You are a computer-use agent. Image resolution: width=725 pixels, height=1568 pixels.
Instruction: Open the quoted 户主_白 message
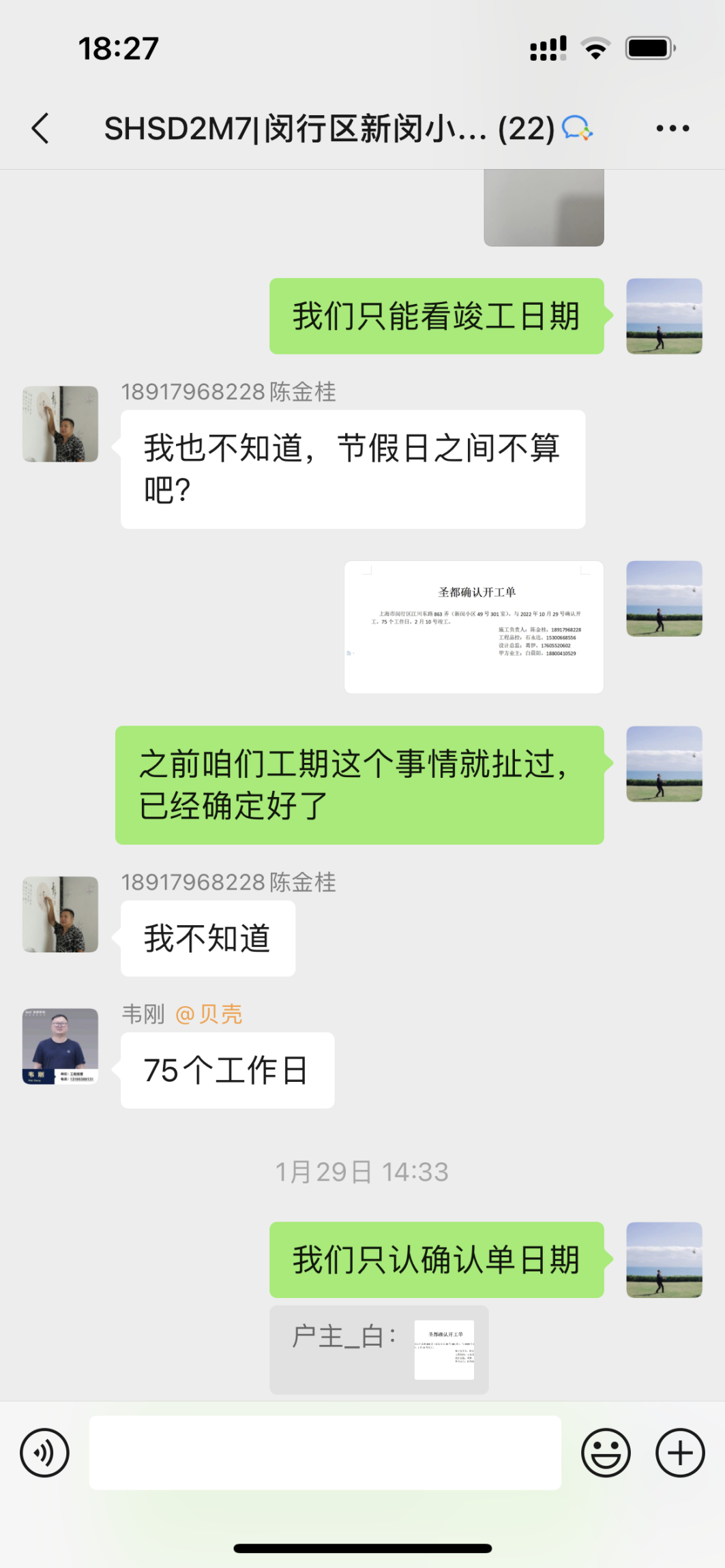379,1349
